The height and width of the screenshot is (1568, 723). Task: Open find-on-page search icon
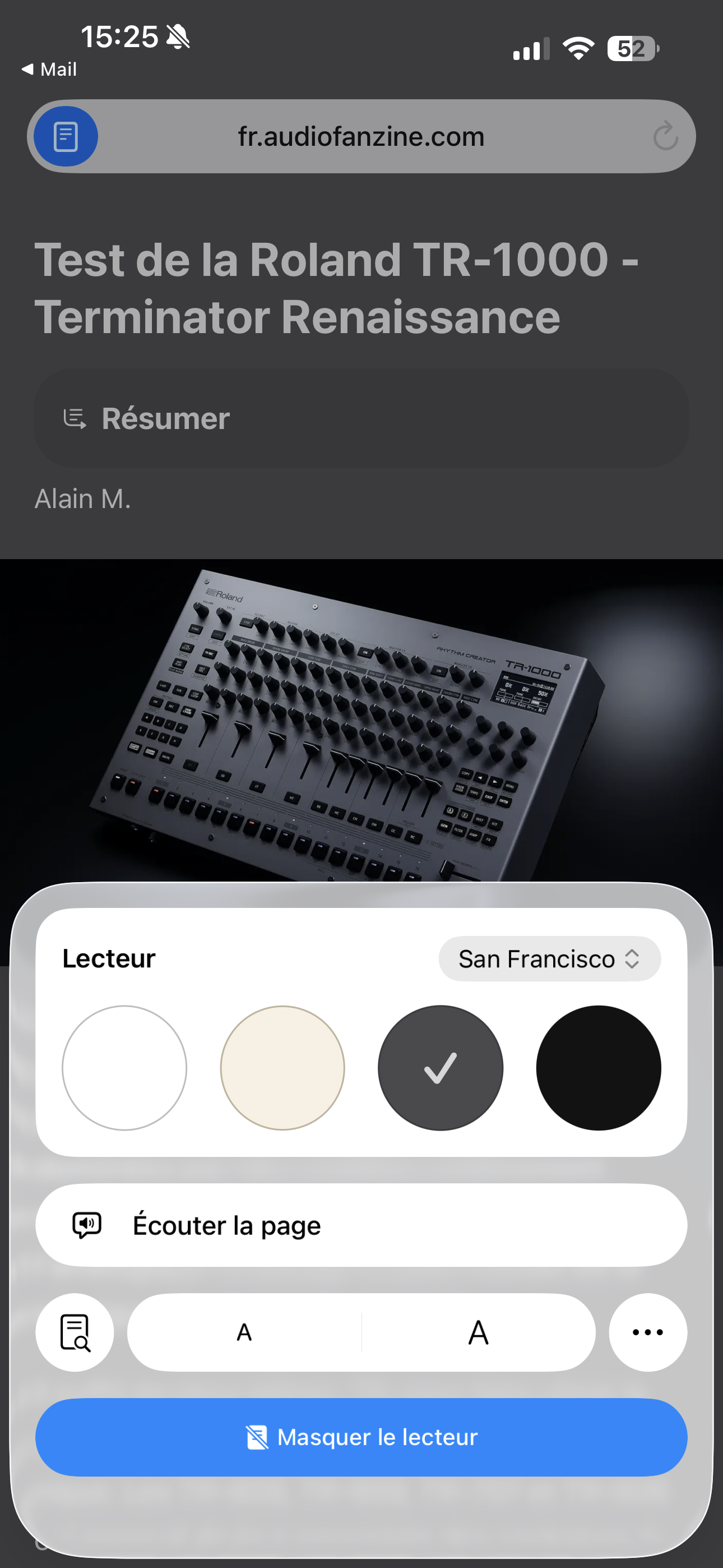tap(75, 1332)
